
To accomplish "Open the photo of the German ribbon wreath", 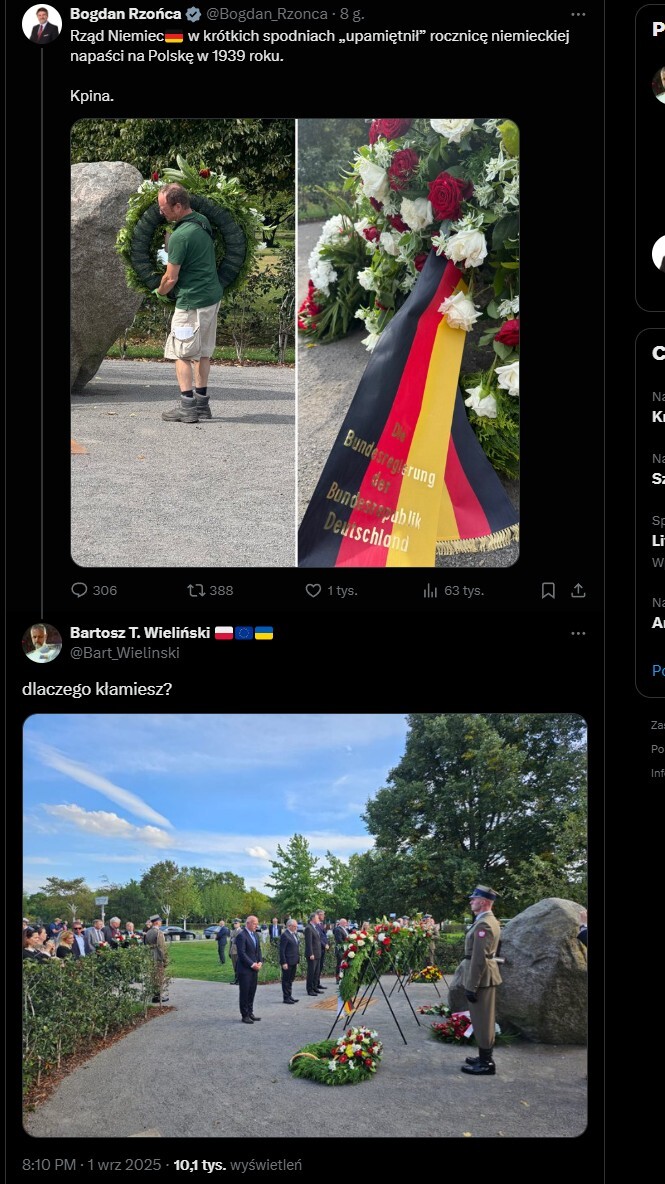I will 408,343.
